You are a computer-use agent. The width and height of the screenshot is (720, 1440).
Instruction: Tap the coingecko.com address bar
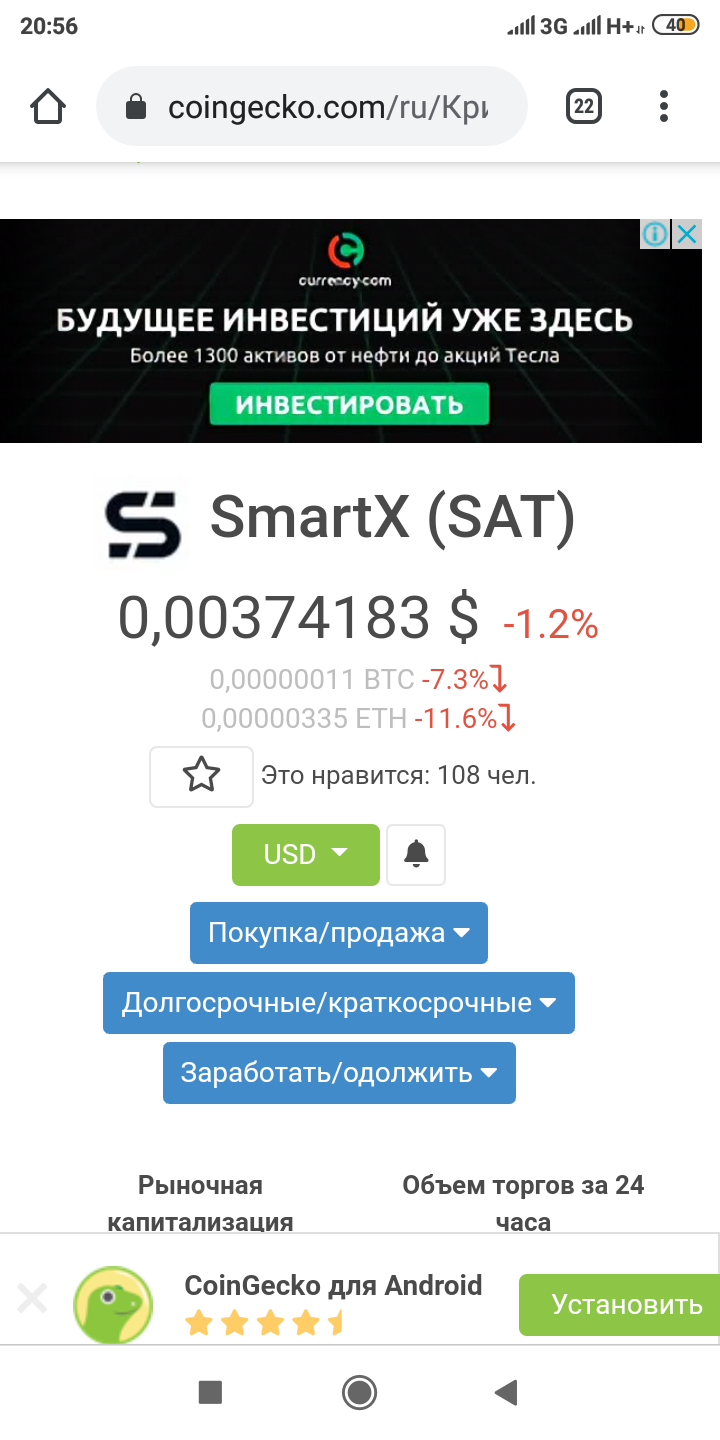(x=310, y=107)
